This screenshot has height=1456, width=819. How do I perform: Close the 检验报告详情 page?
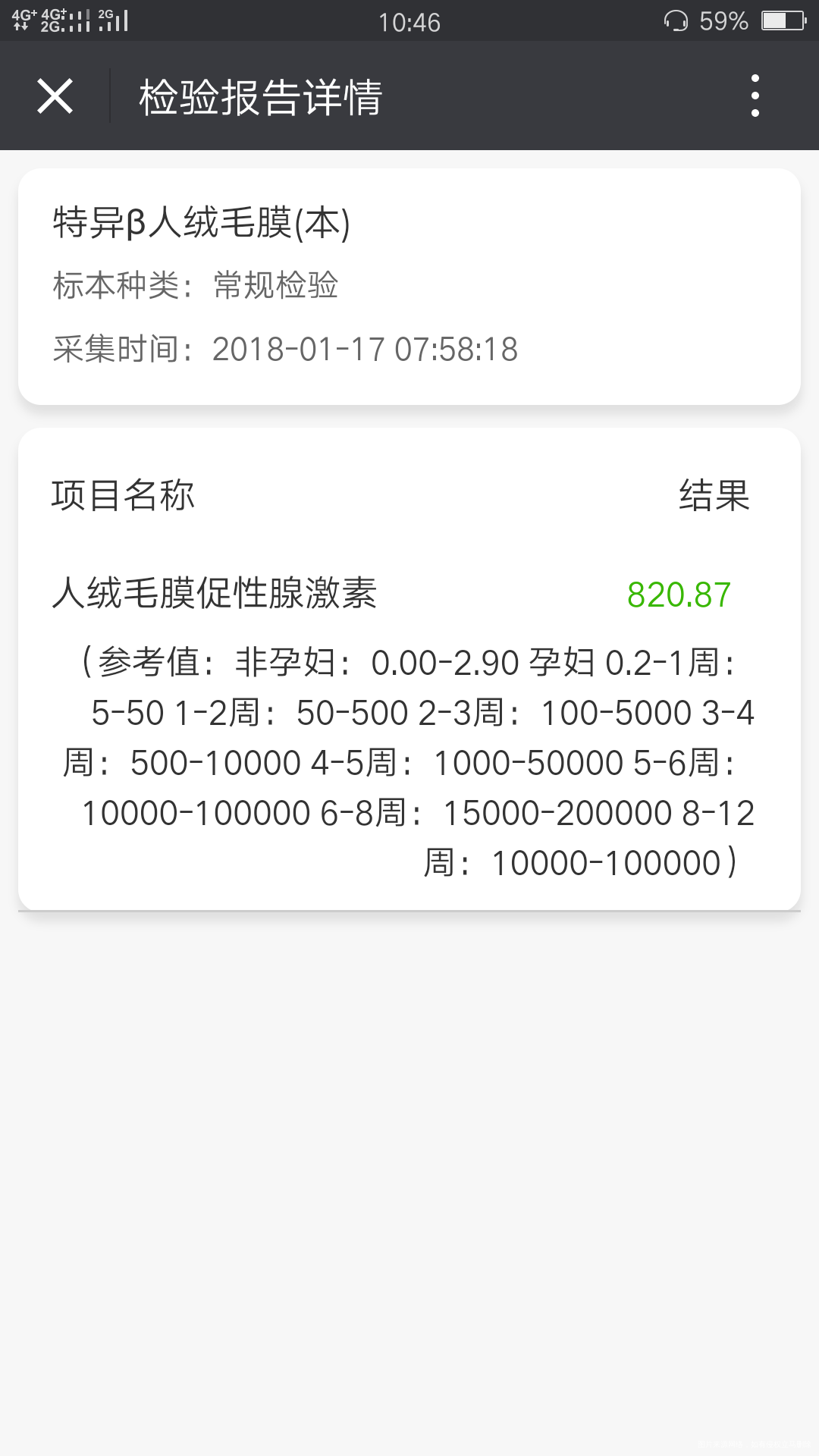[x=55, y=97]
